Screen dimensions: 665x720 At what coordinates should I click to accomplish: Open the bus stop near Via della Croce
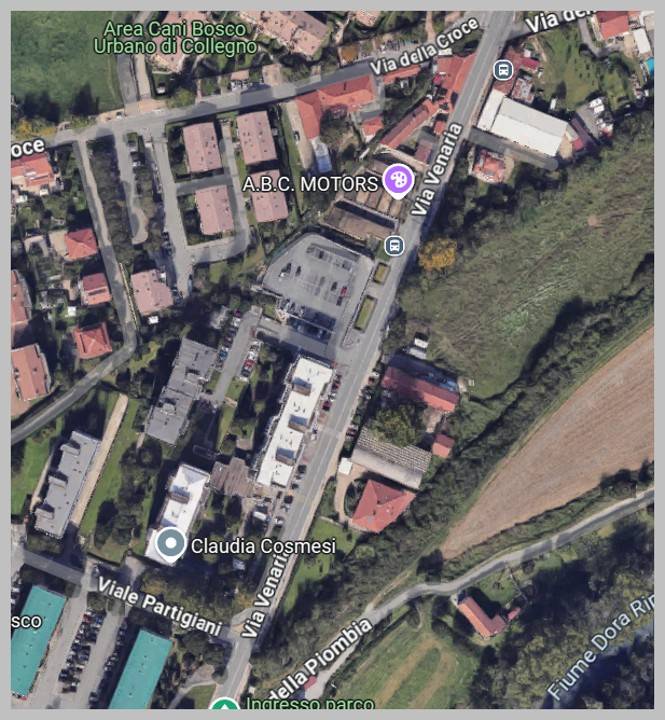click(x=503, y=70)
